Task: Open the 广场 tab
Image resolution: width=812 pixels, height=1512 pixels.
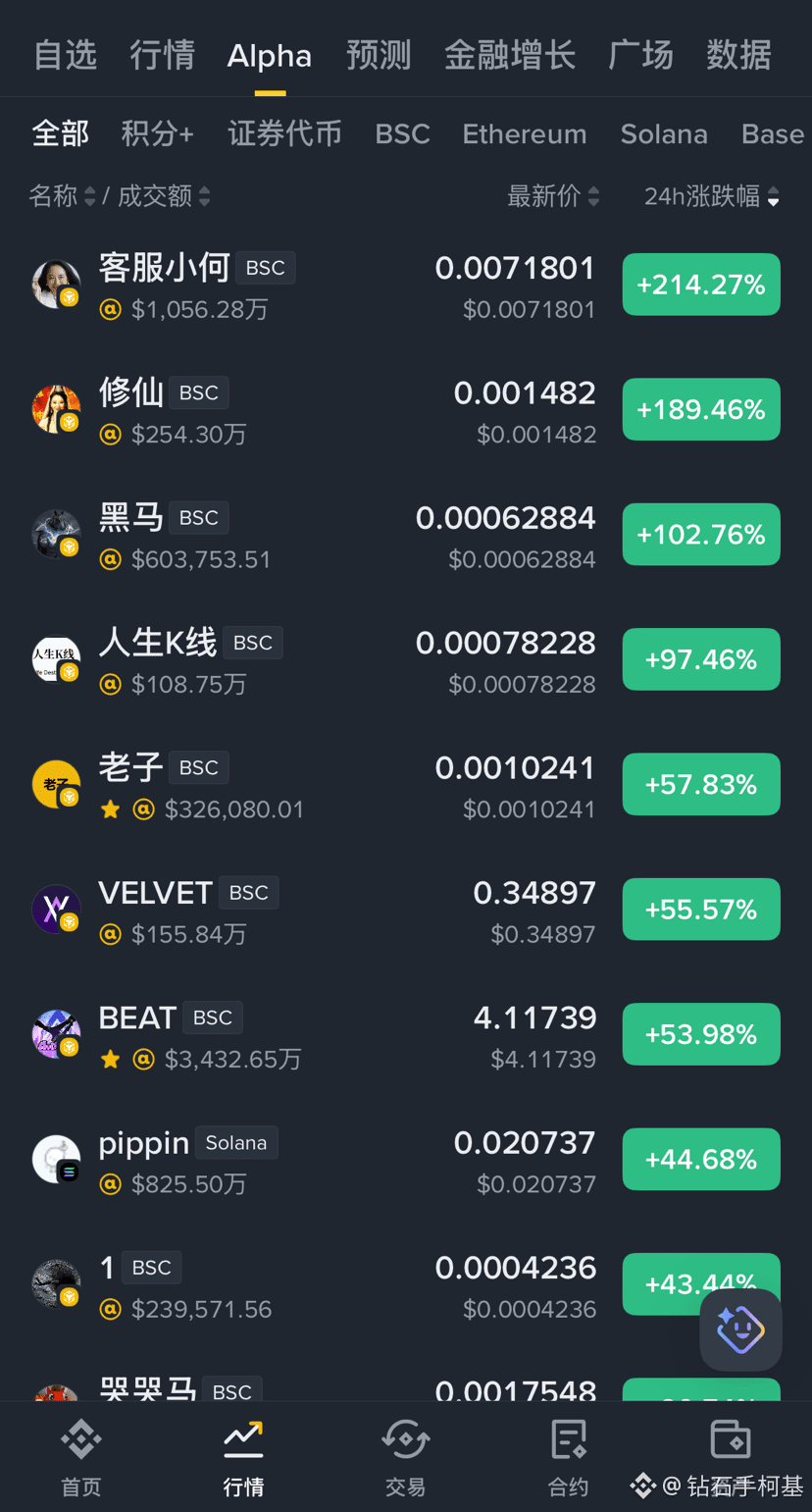Action: click(640, 55)
